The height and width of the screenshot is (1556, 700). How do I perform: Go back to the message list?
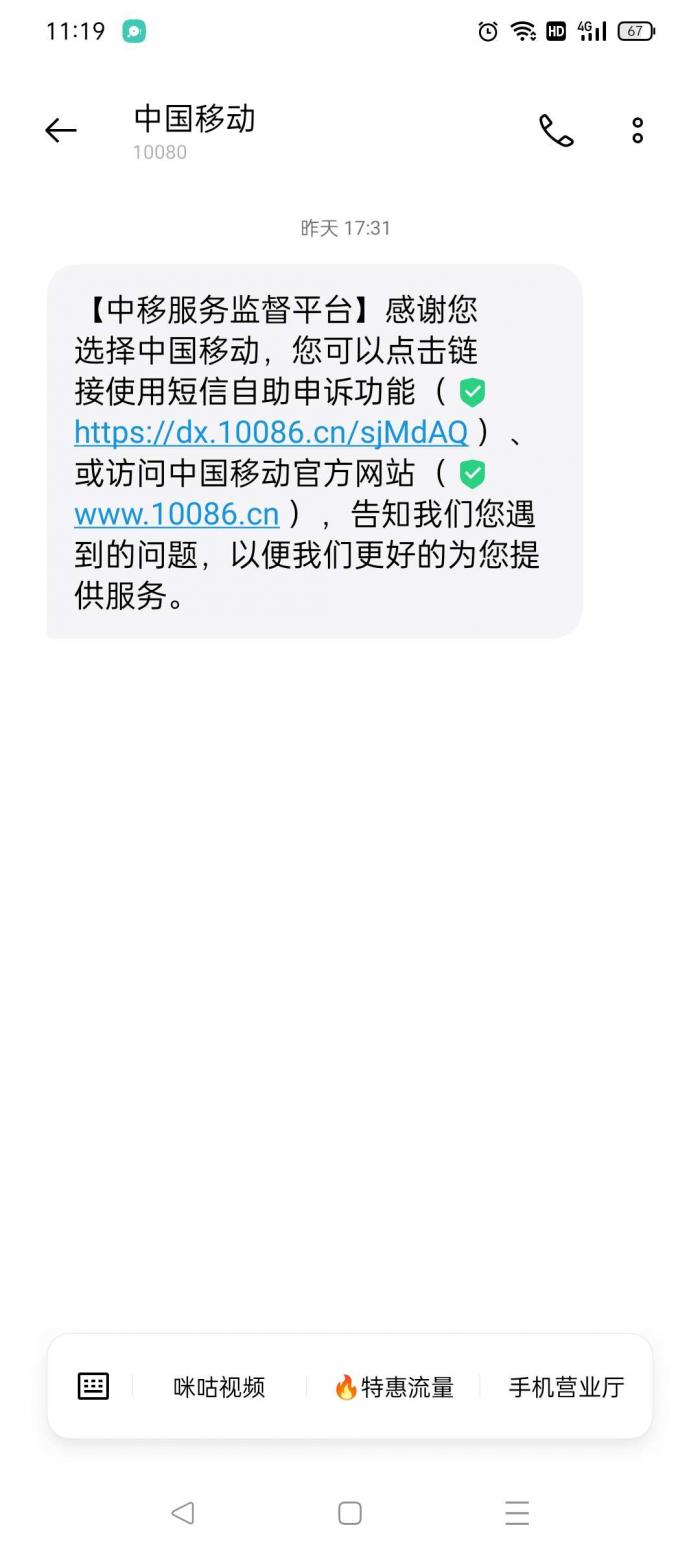tap(61, 130)
